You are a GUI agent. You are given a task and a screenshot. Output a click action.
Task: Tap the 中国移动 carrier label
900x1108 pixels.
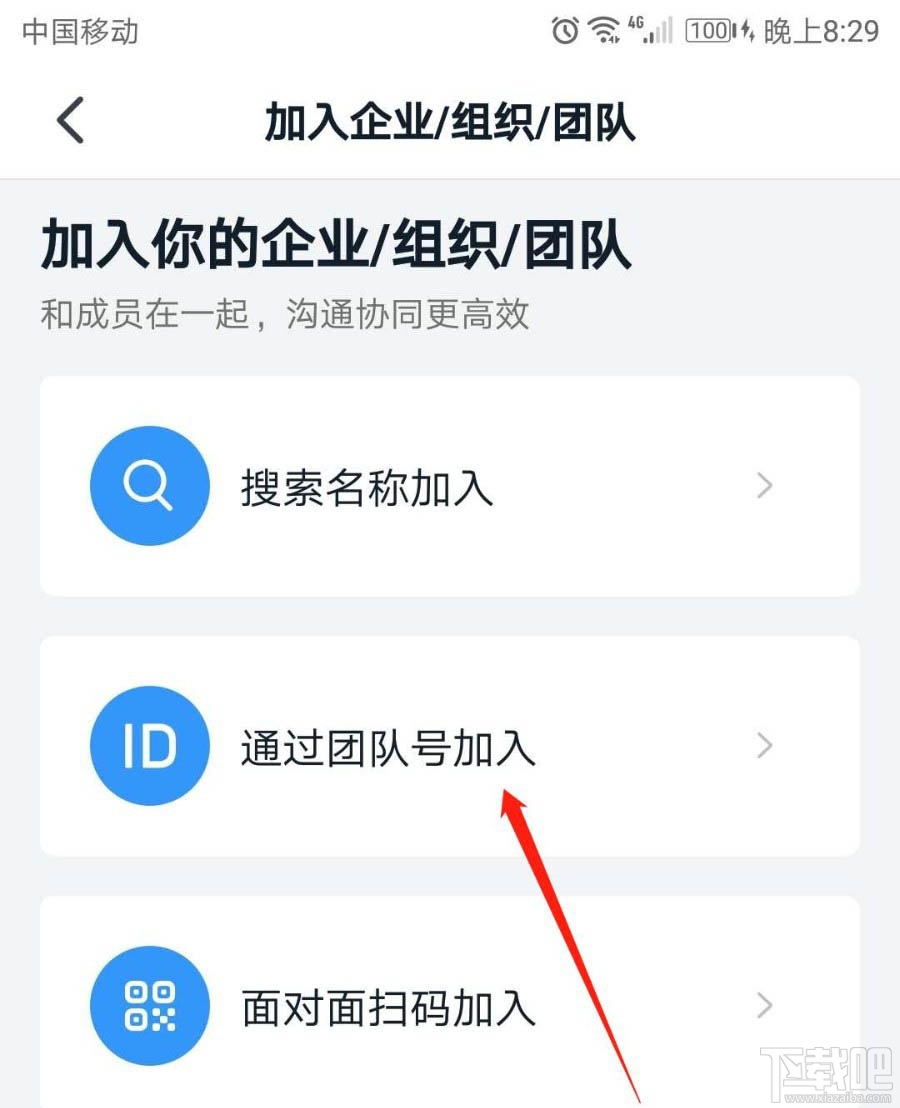coord(79,31)
